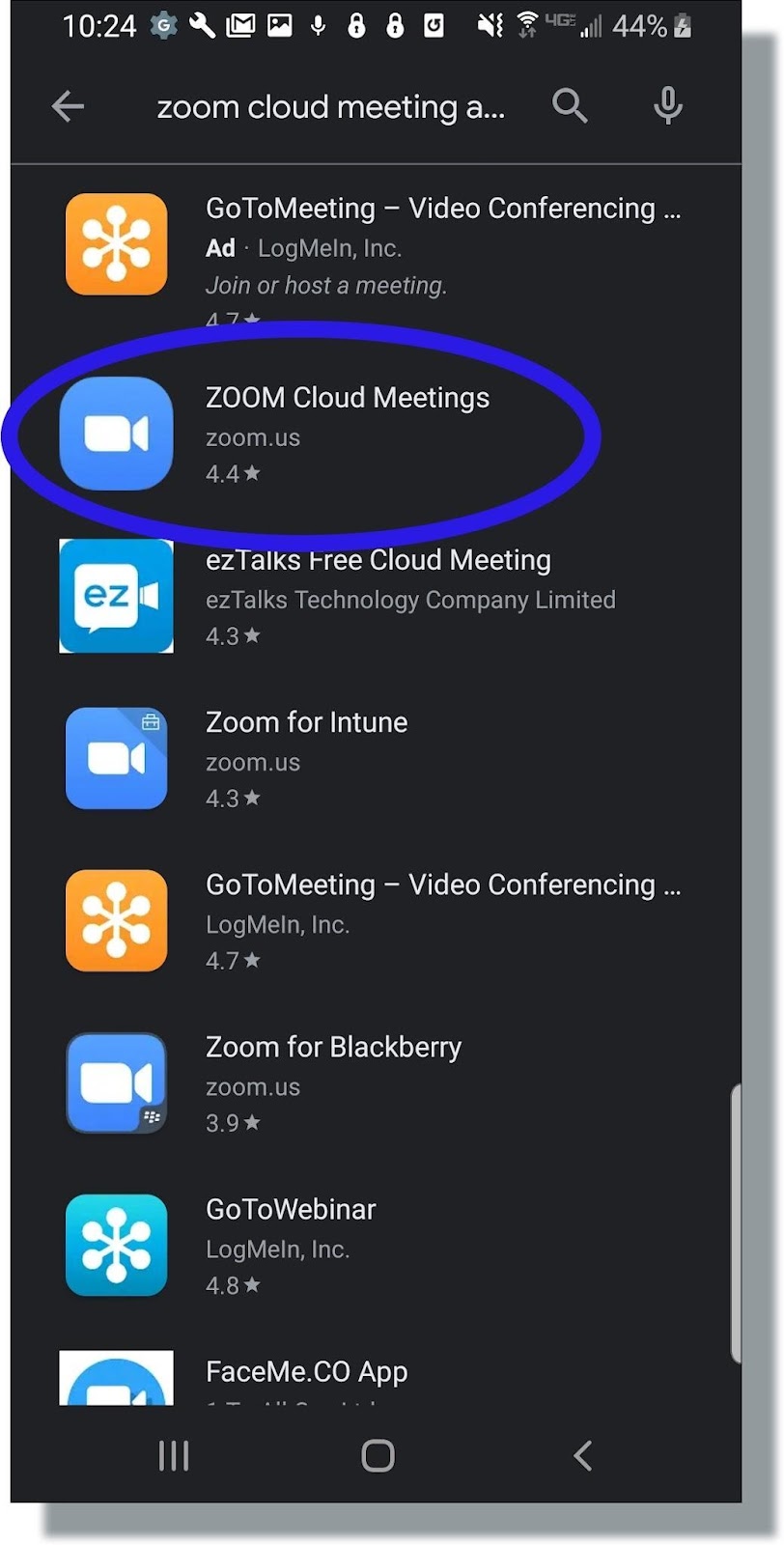Open the GoToMeeting ad result

tap(377, 255)
